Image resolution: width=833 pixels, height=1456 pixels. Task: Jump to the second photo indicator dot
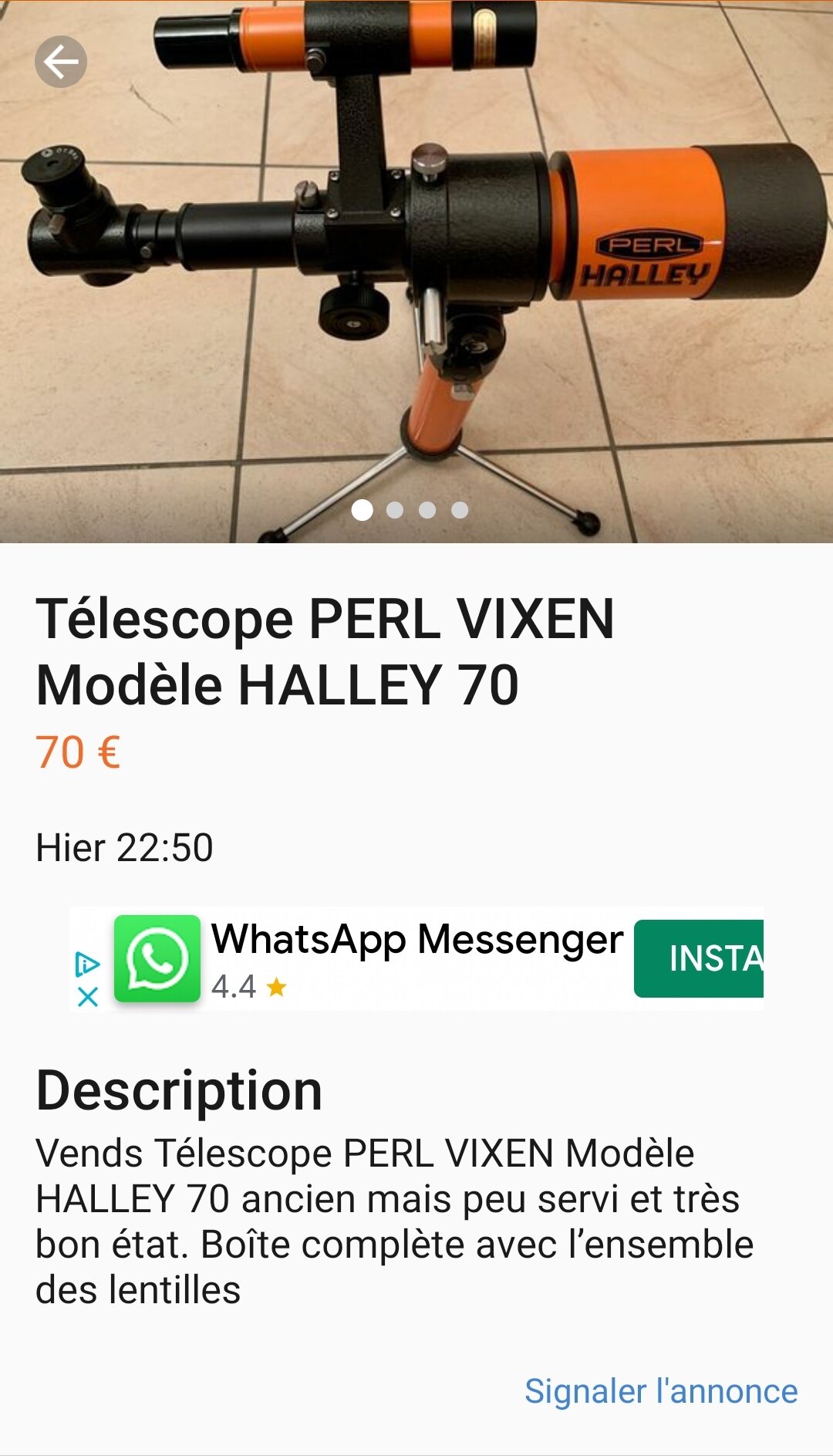point(395,510)
